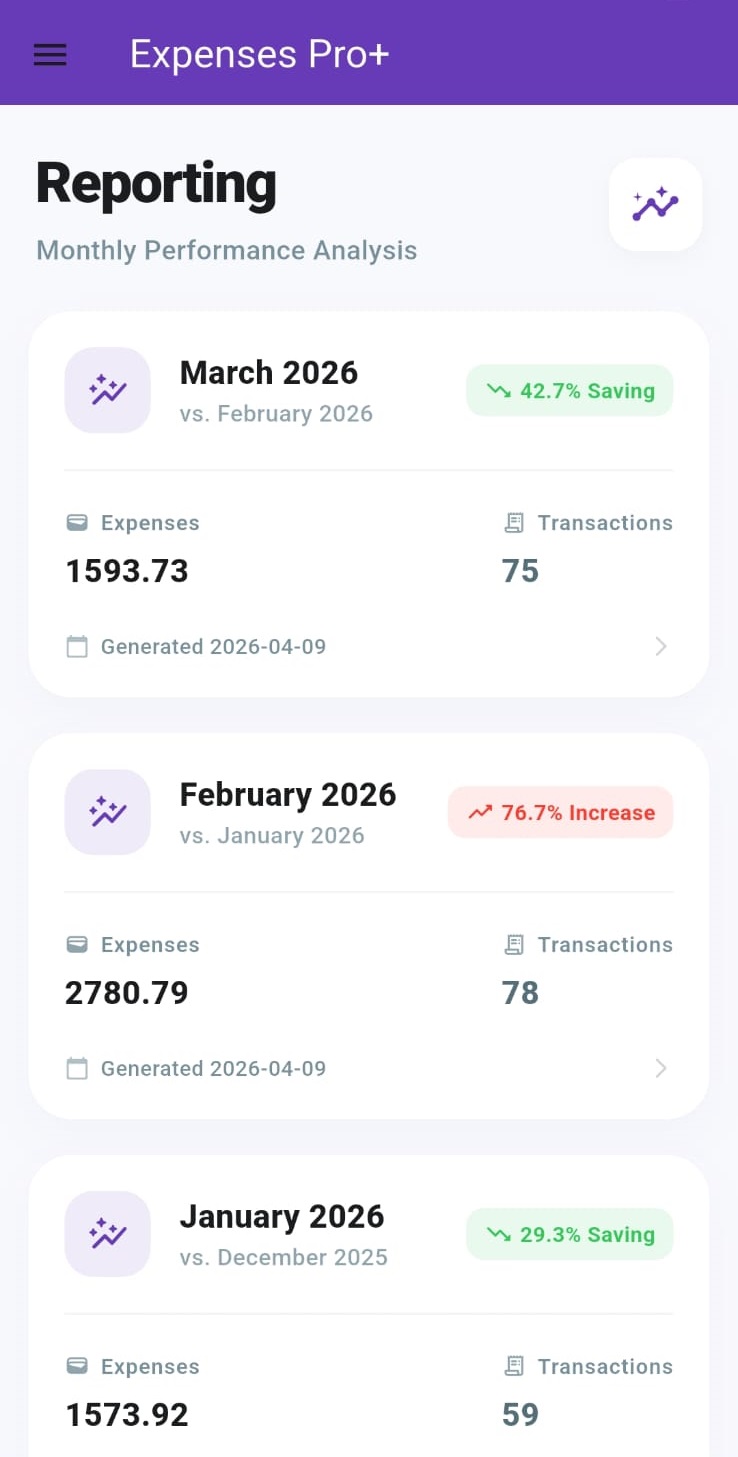Click the sparkle analytics icon beside Reporting
Screen dimensions: 738x1457
coord(655,204)
